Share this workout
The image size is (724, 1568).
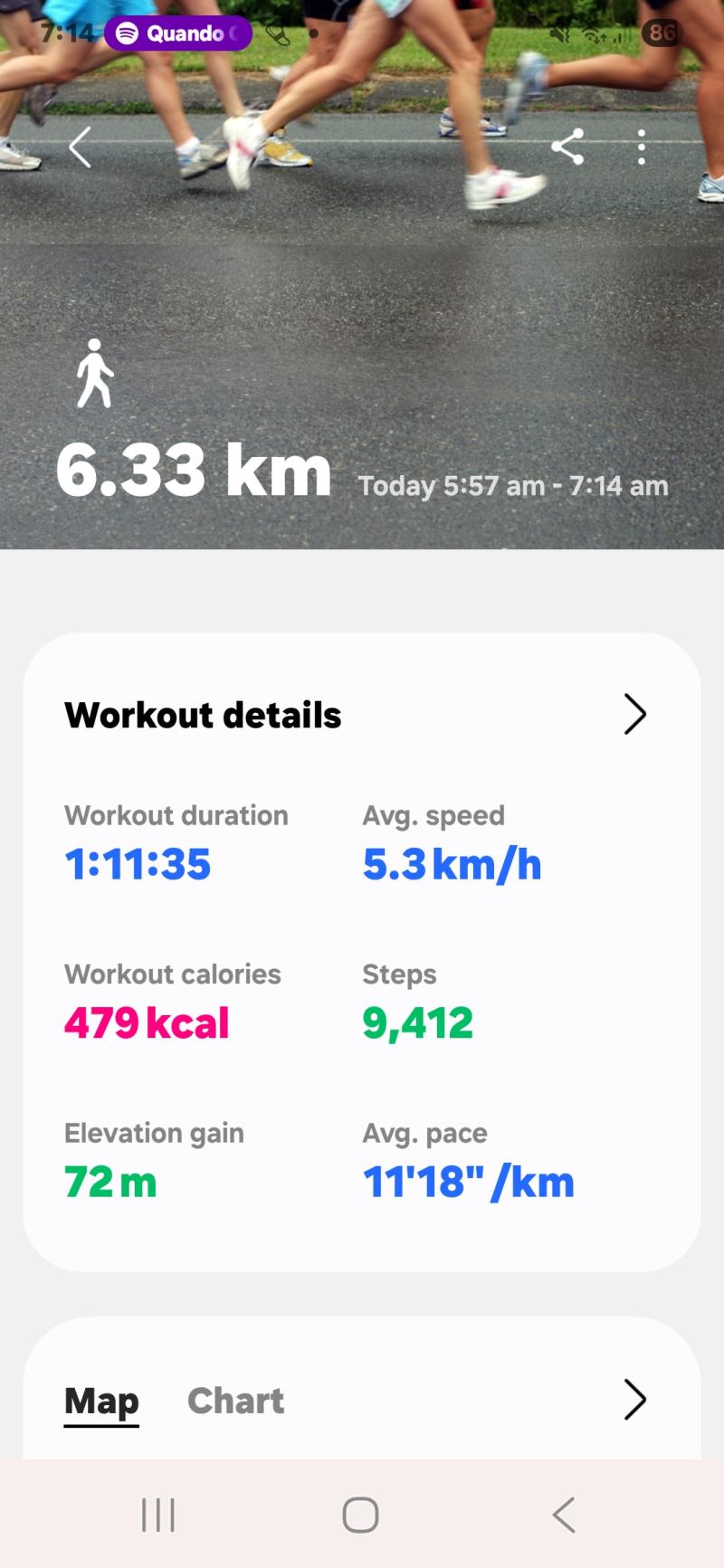(567, 147)
